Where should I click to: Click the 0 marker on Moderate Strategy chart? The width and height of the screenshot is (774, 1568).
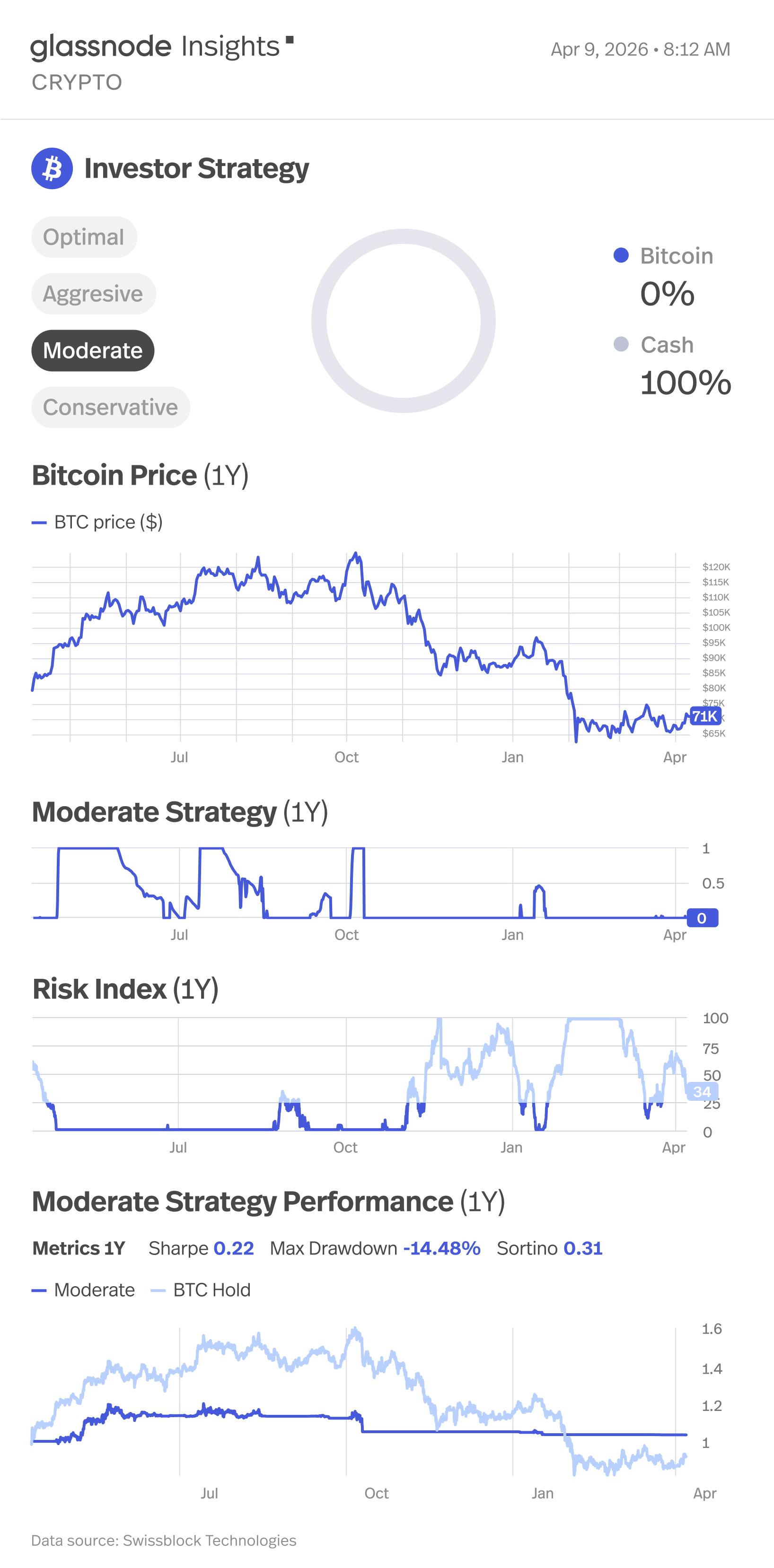(x=702, y=917)
